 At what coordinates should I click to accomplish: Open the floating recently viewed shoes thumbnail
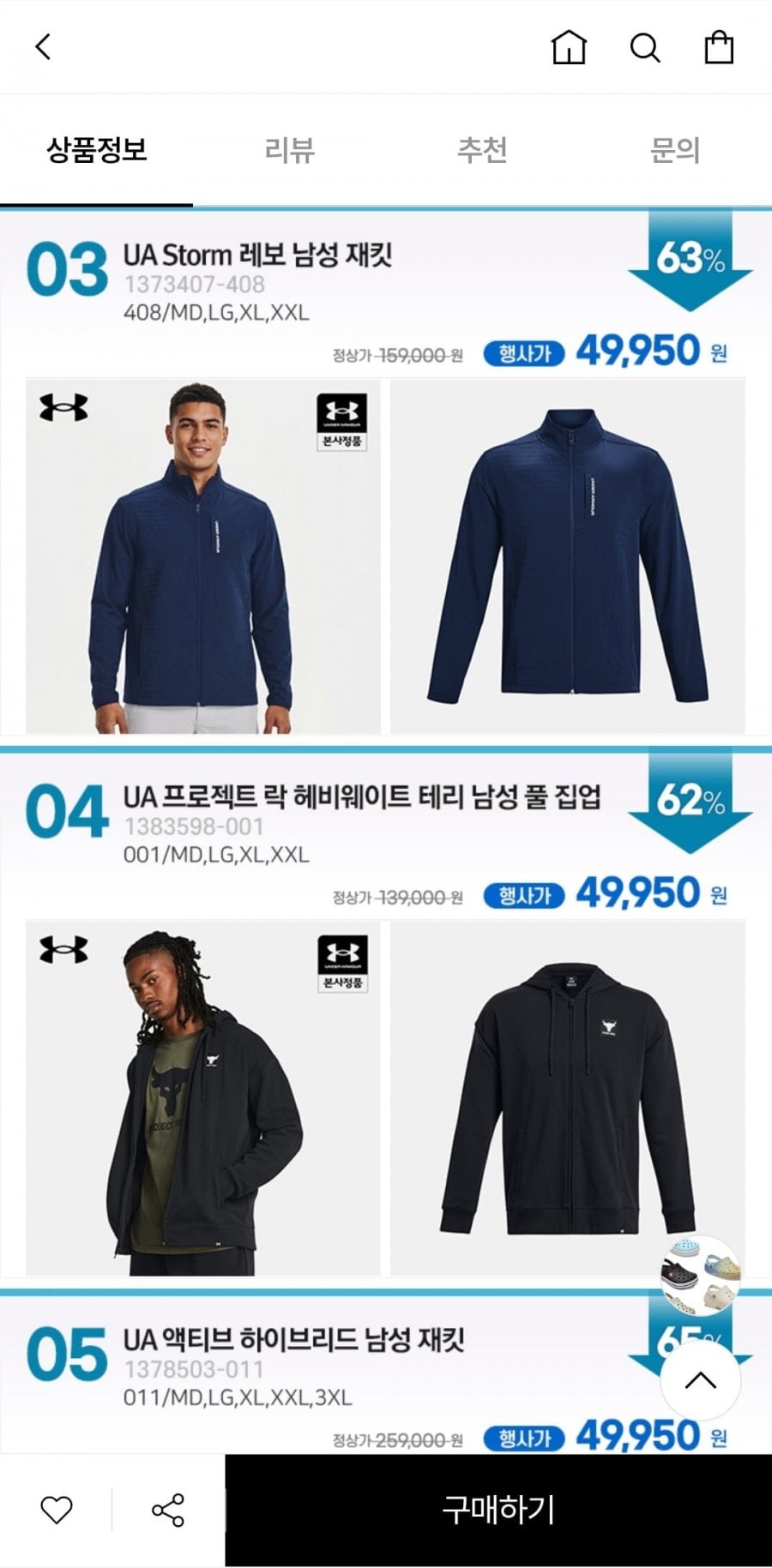point(700,1275)
